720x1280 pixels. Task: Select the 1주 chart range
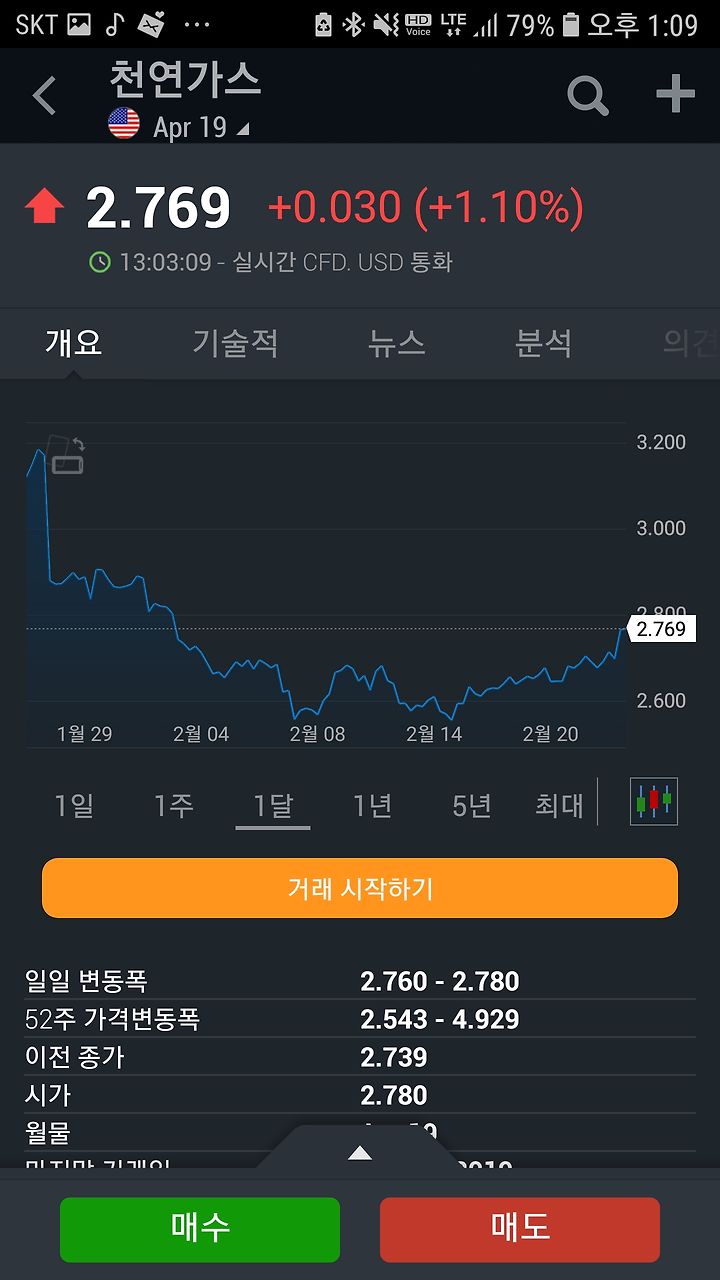(x=173, y=805)
